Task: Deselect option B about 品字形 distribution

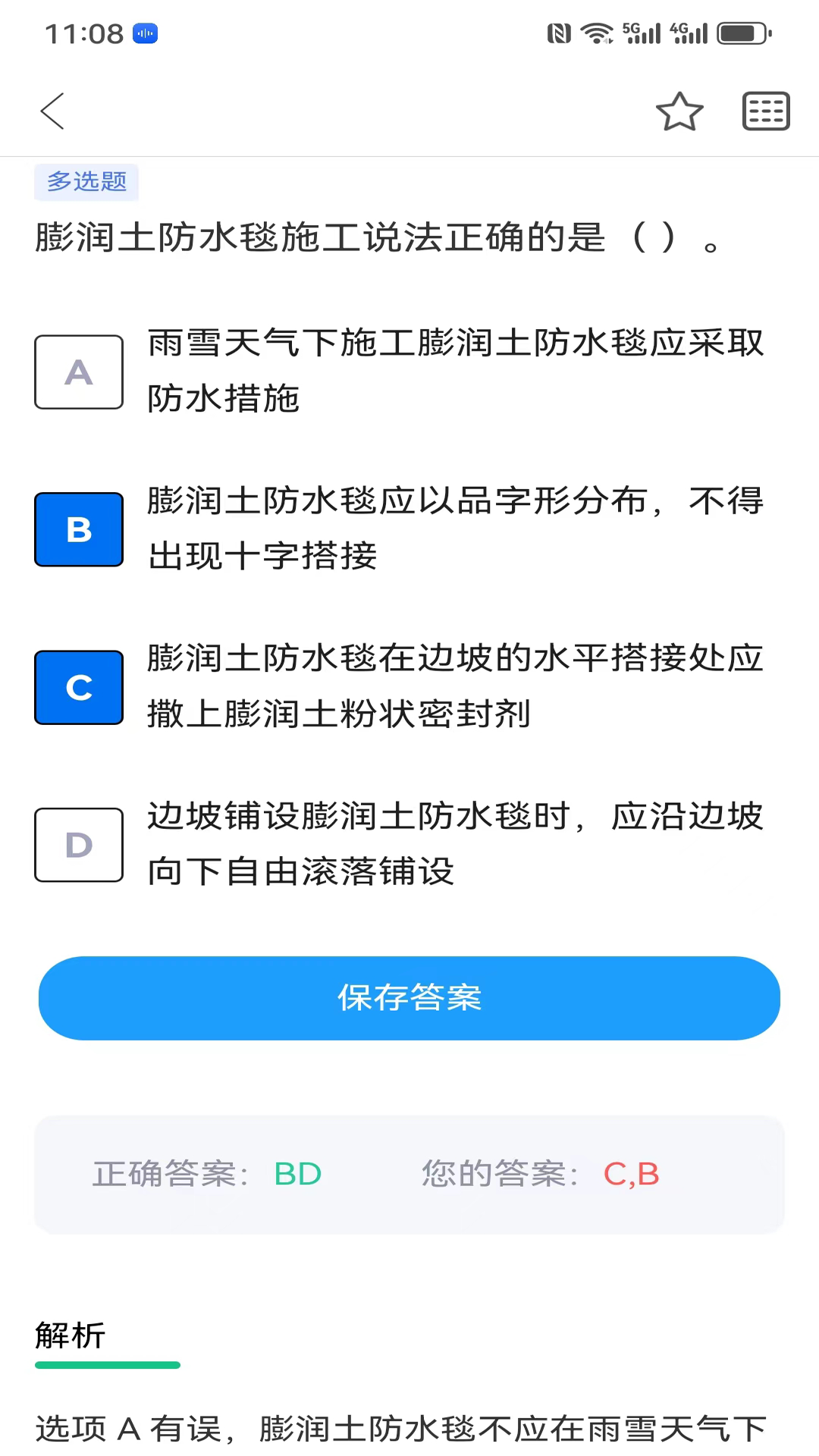Action: [x=78, y=529]
